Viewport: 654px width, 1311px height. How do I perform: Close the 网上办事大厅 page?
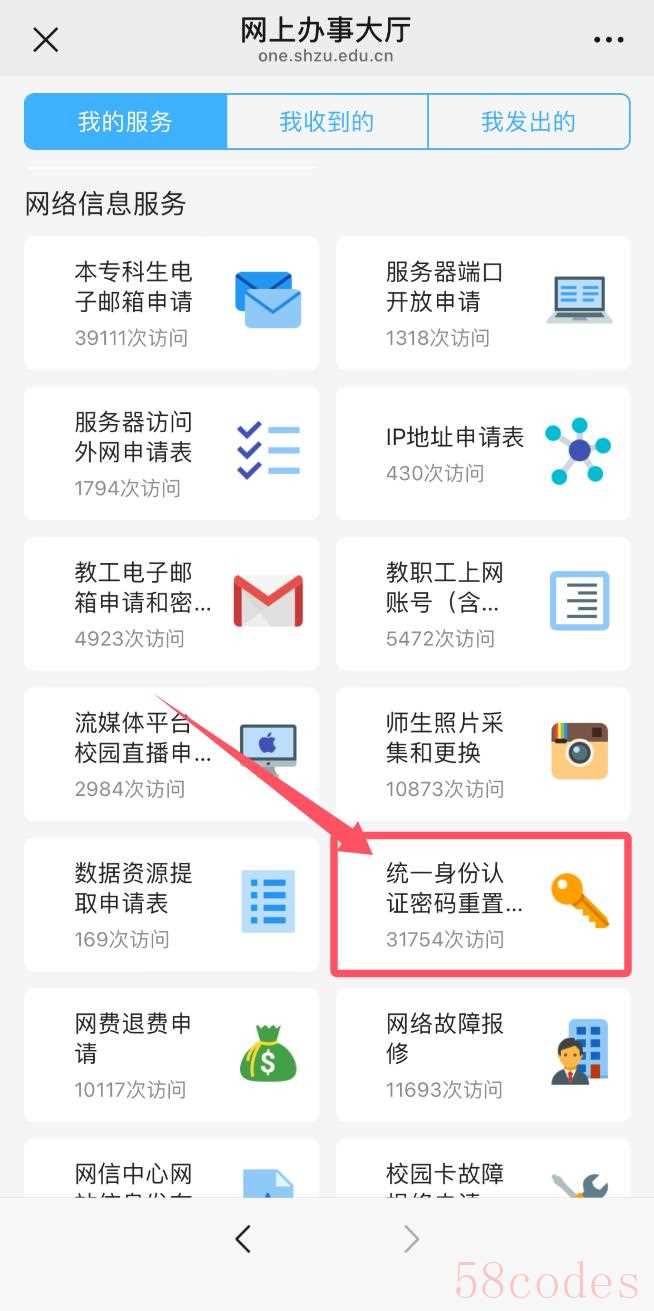46,40
